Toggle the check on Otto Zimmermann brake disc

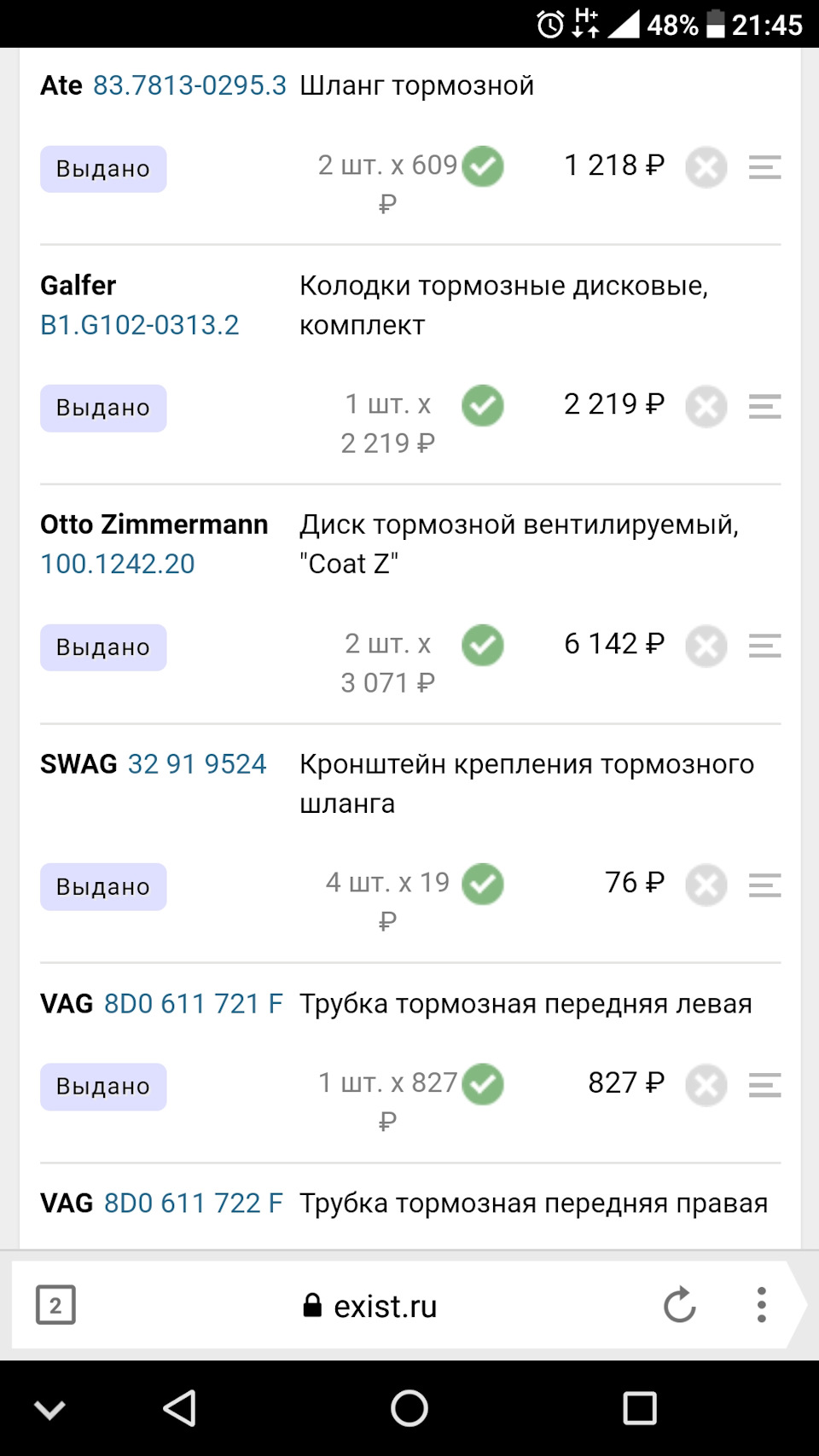pyautogui.click(x=483, y=647)
